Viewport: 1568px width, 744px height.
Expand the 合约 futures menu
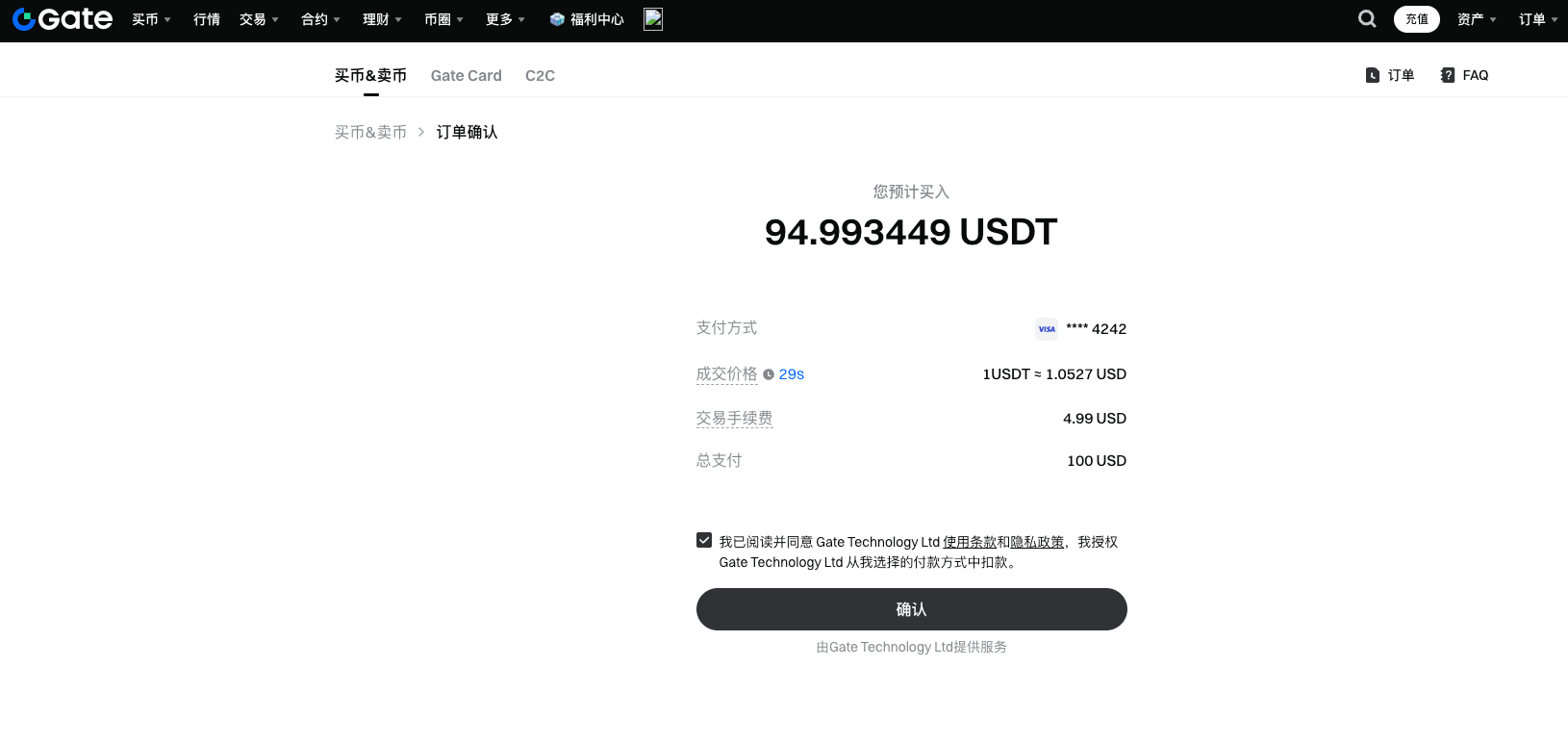320,19
